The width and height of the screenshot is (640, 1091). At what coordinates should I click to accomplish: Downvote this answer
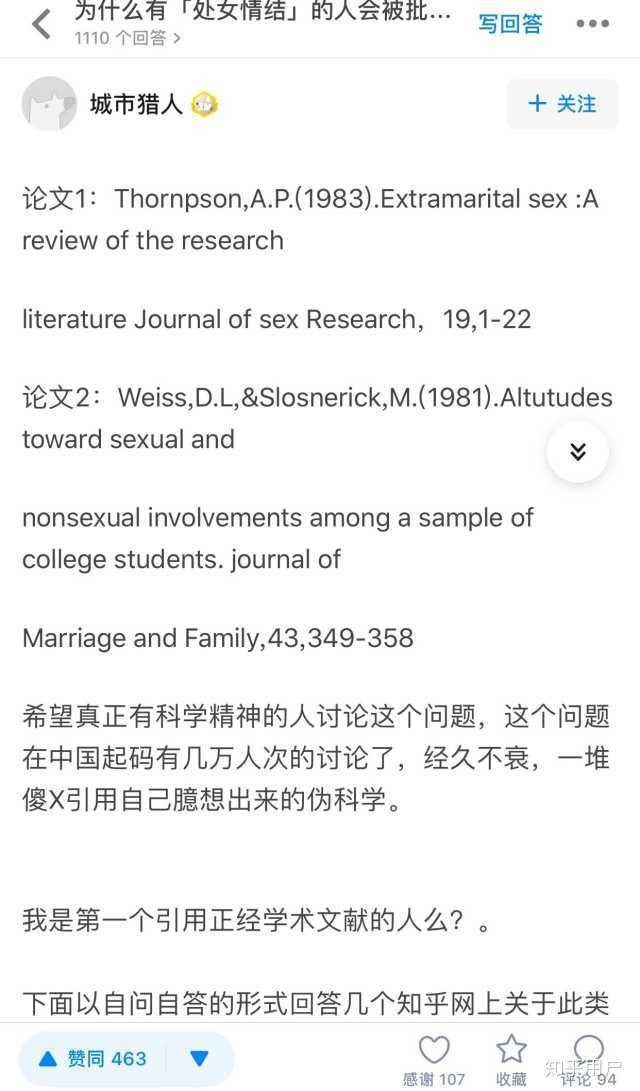coord(199,1058)
